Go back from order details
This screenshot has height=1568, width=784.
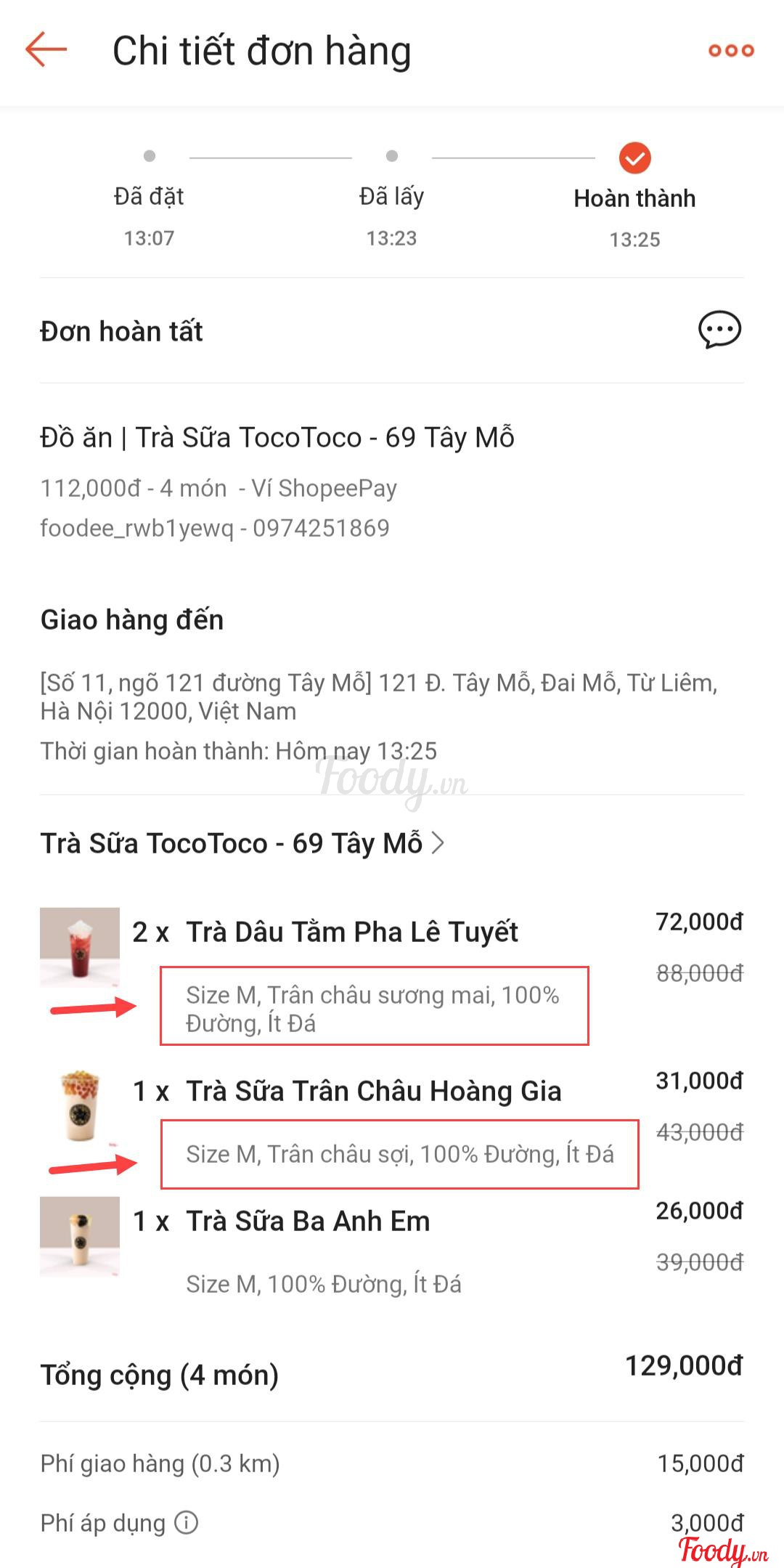46,50
